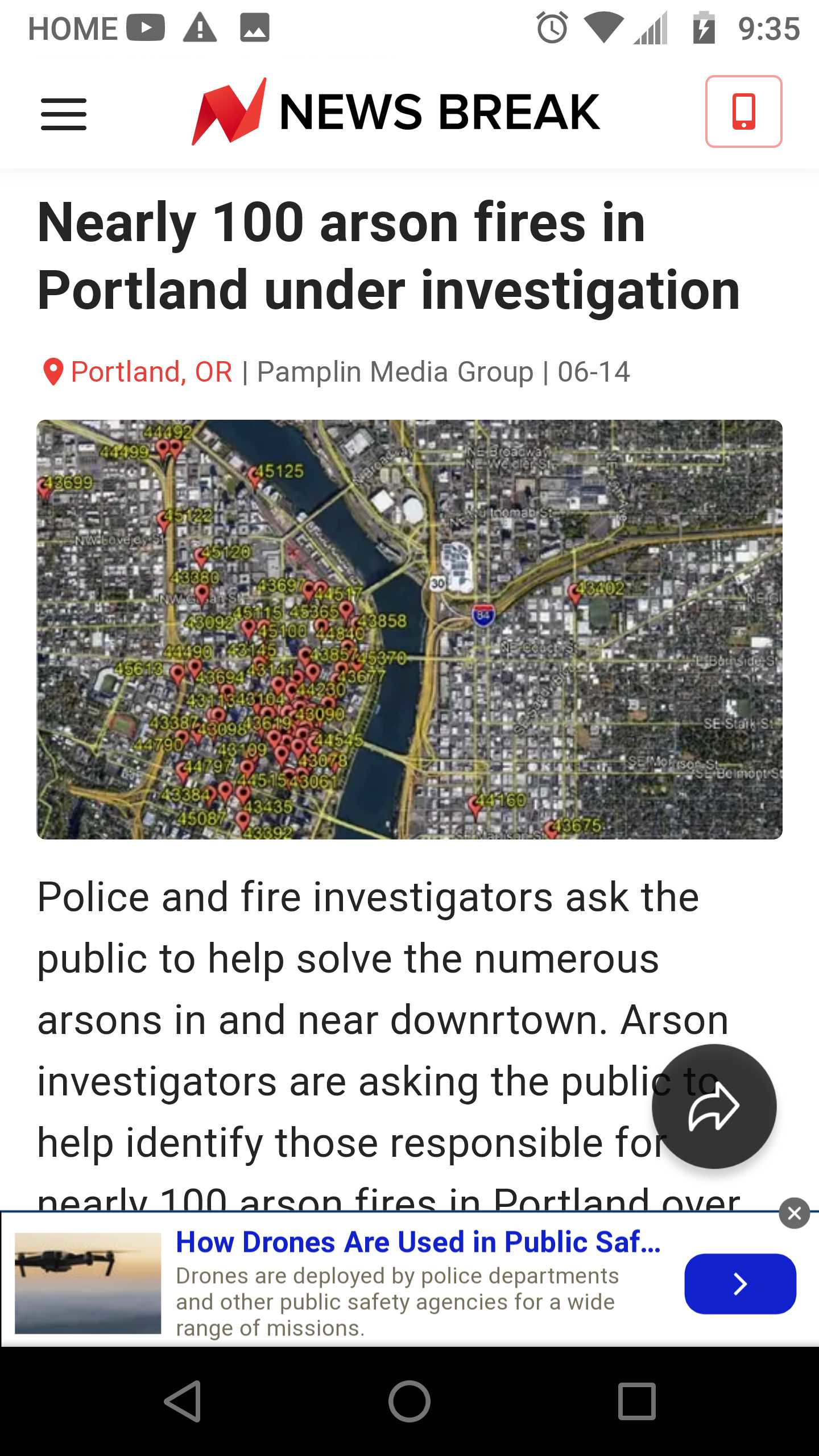The height and width of the screenshot is (1456, 819).
Task: Open the arson map image
Action: (409, 629)
